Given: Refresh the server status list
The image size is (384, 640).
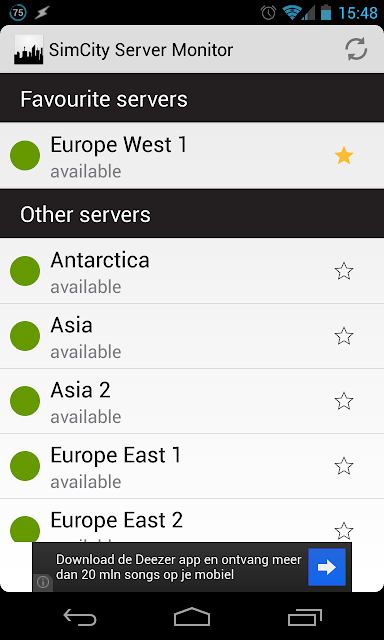Looking at the screenshot, I should pyautogui.click(x=356, y=49).
